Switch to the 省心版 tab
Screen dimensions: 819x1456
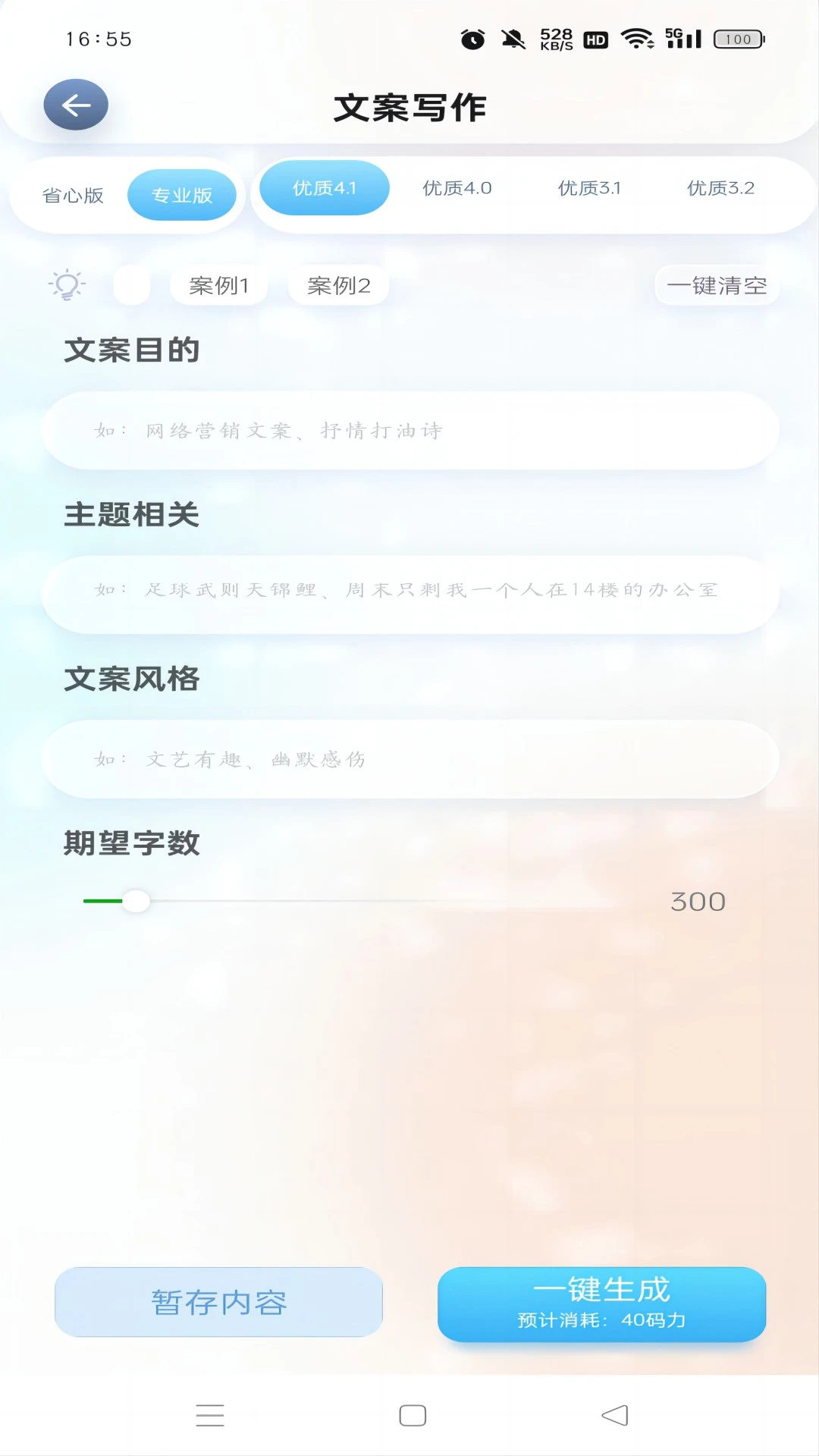pos(74,194)
